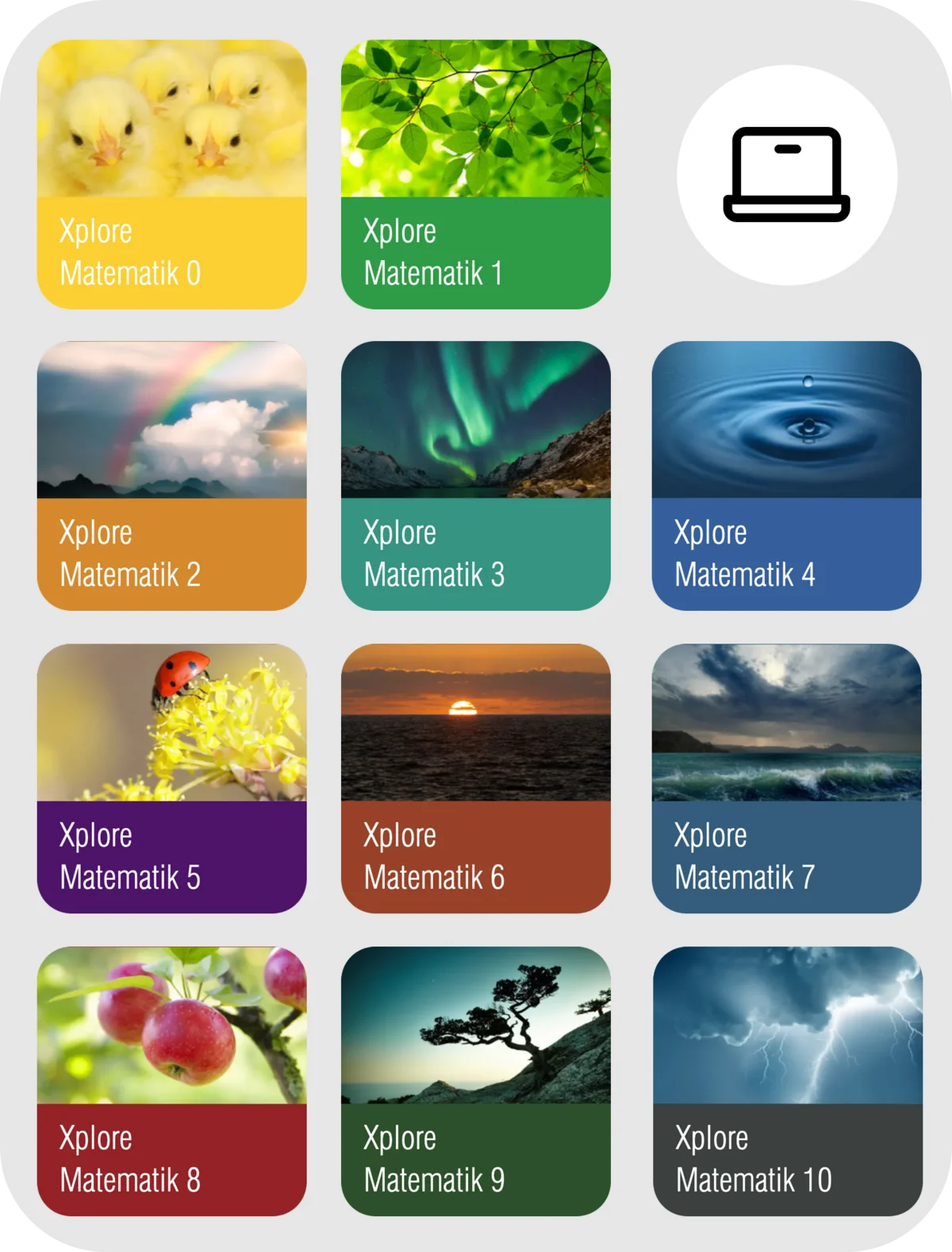This screenshot has width=952, height=1252.
Task: Click the apples image on Matematik 8
Action: point(171,1023)
